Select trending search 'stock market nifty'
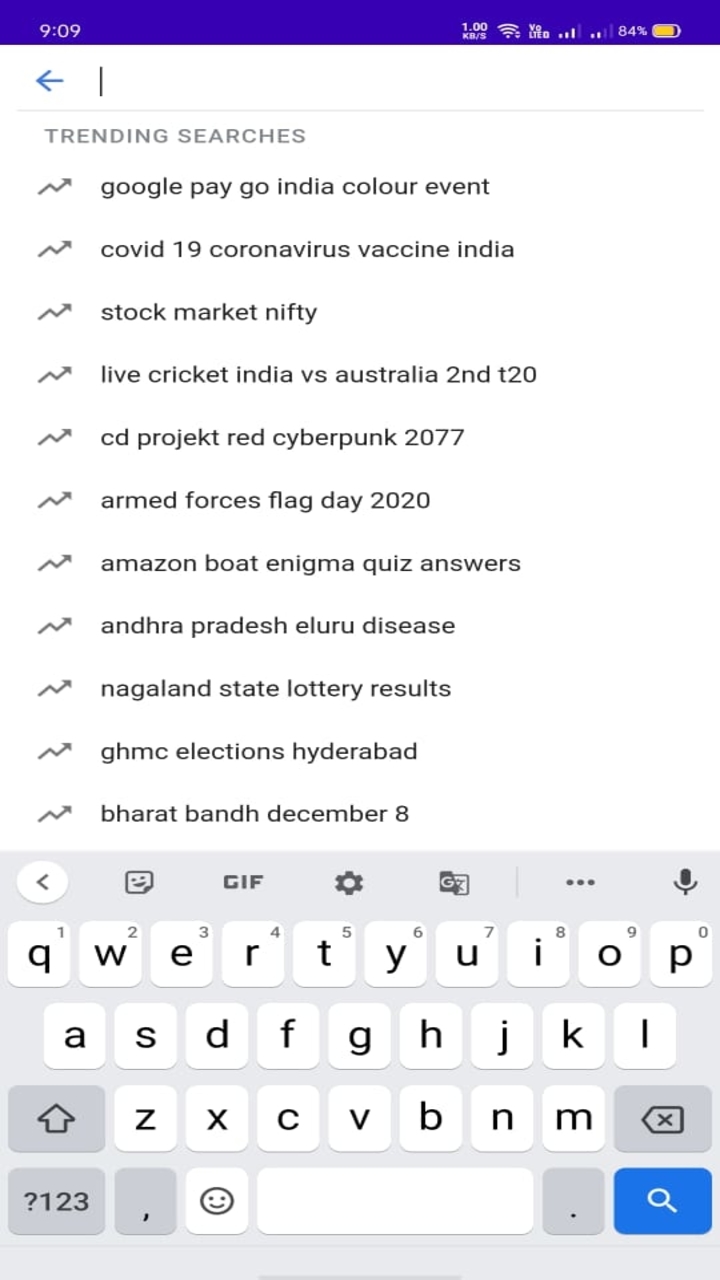 point(208,311)
